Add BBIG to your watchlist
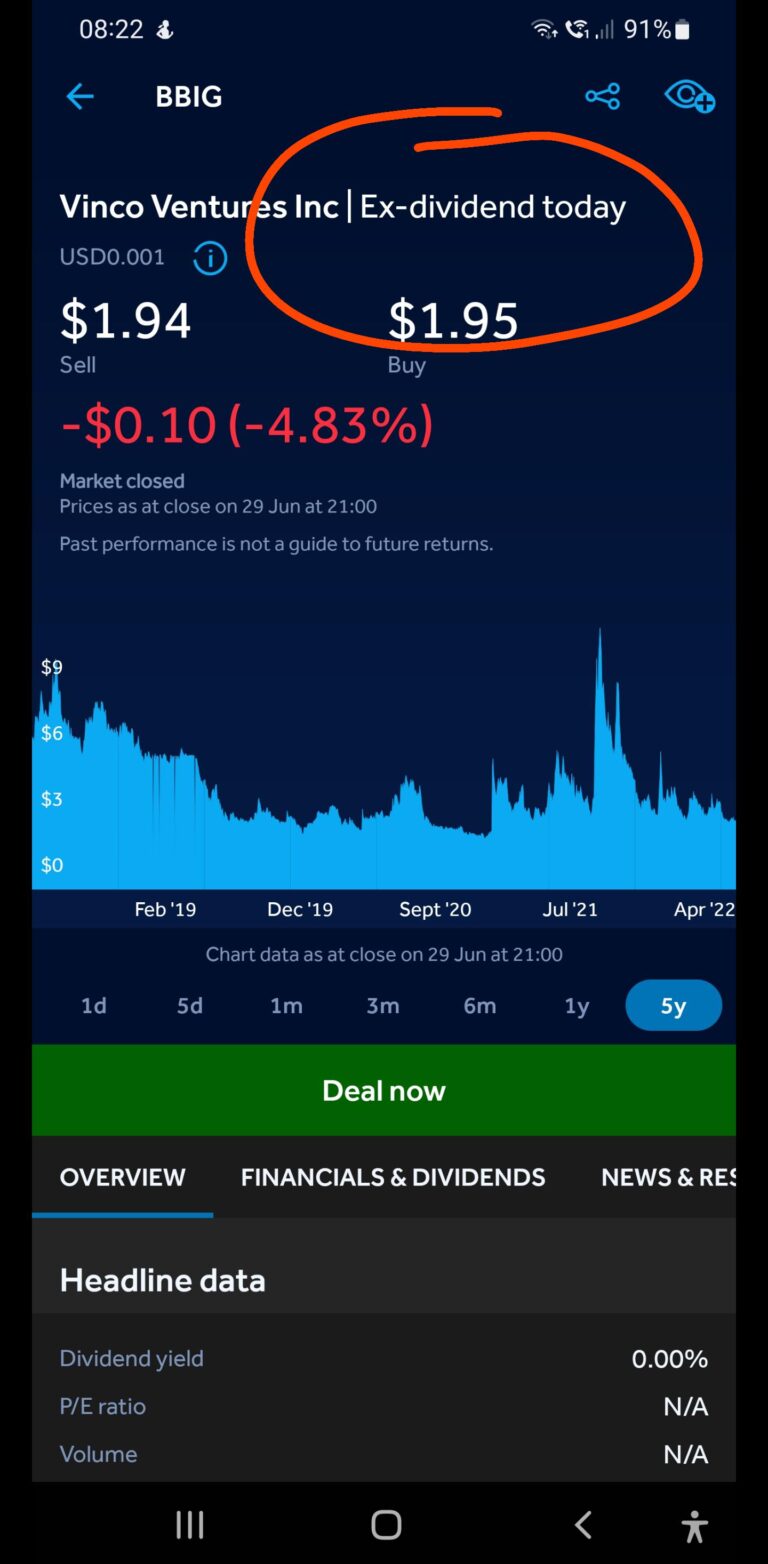The width and height of the screenshot is (768, 1564). pos(690,97)
